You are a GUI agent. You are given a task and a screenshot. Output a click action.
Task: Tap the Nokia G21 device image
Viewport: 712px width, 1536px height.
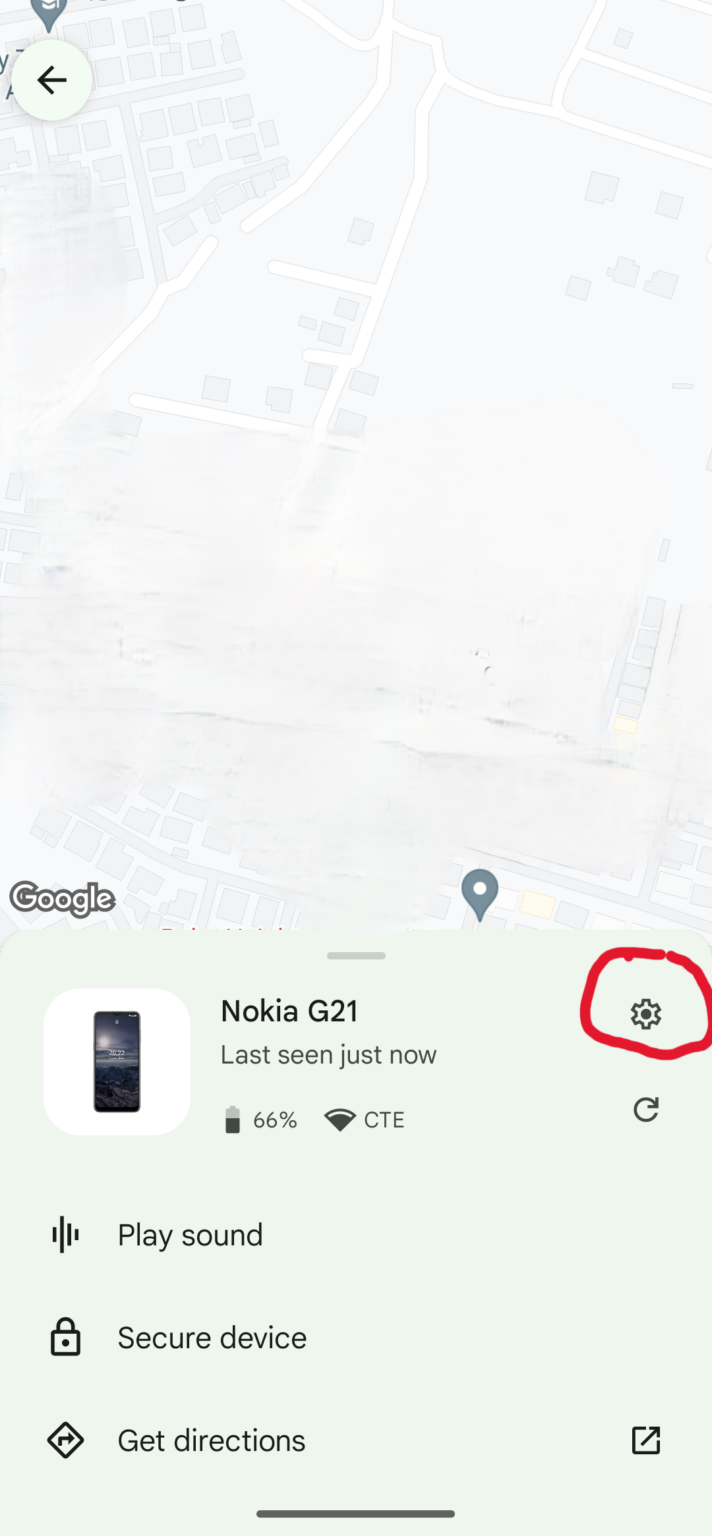point(117,1062)
